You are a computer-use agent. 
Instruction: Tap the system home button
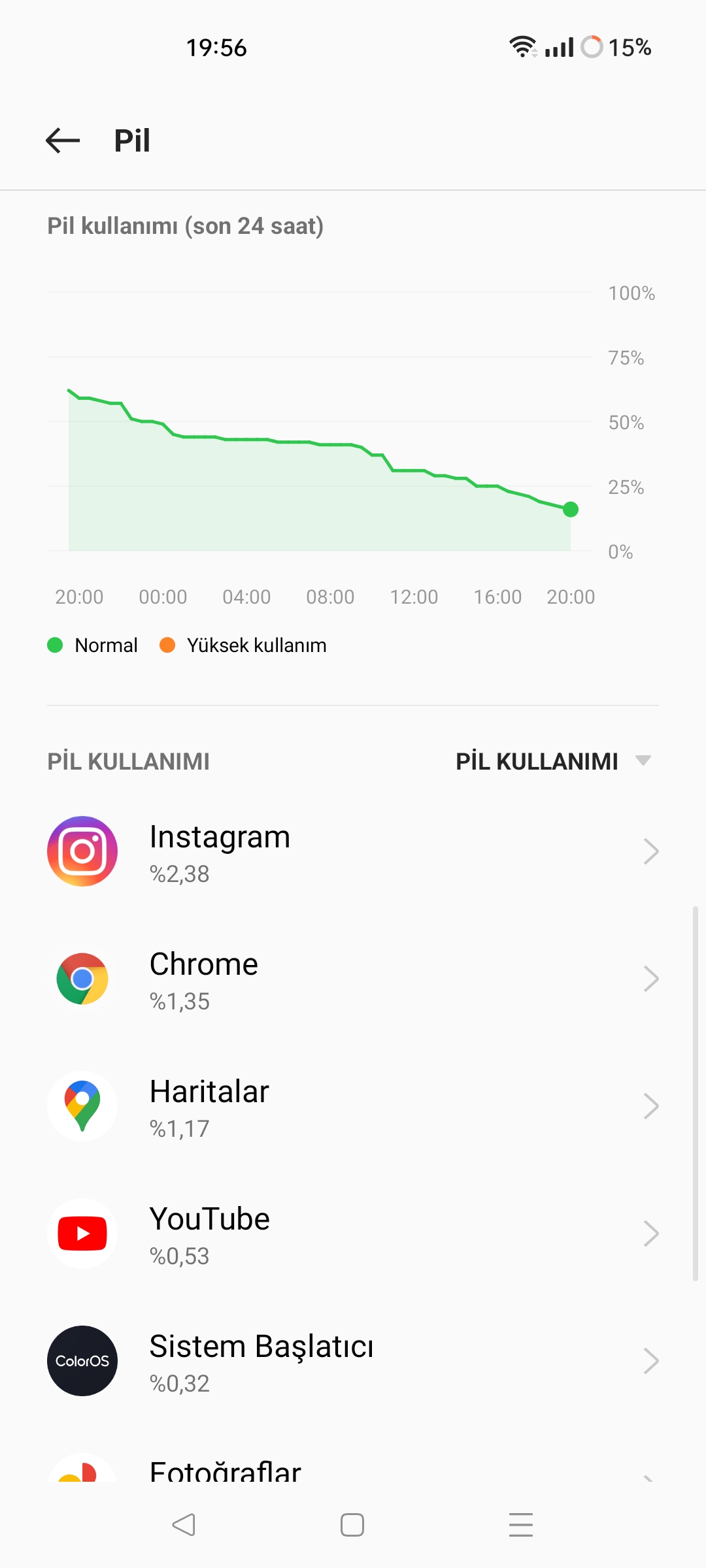pyautogui.click(x=352, y=1525)
